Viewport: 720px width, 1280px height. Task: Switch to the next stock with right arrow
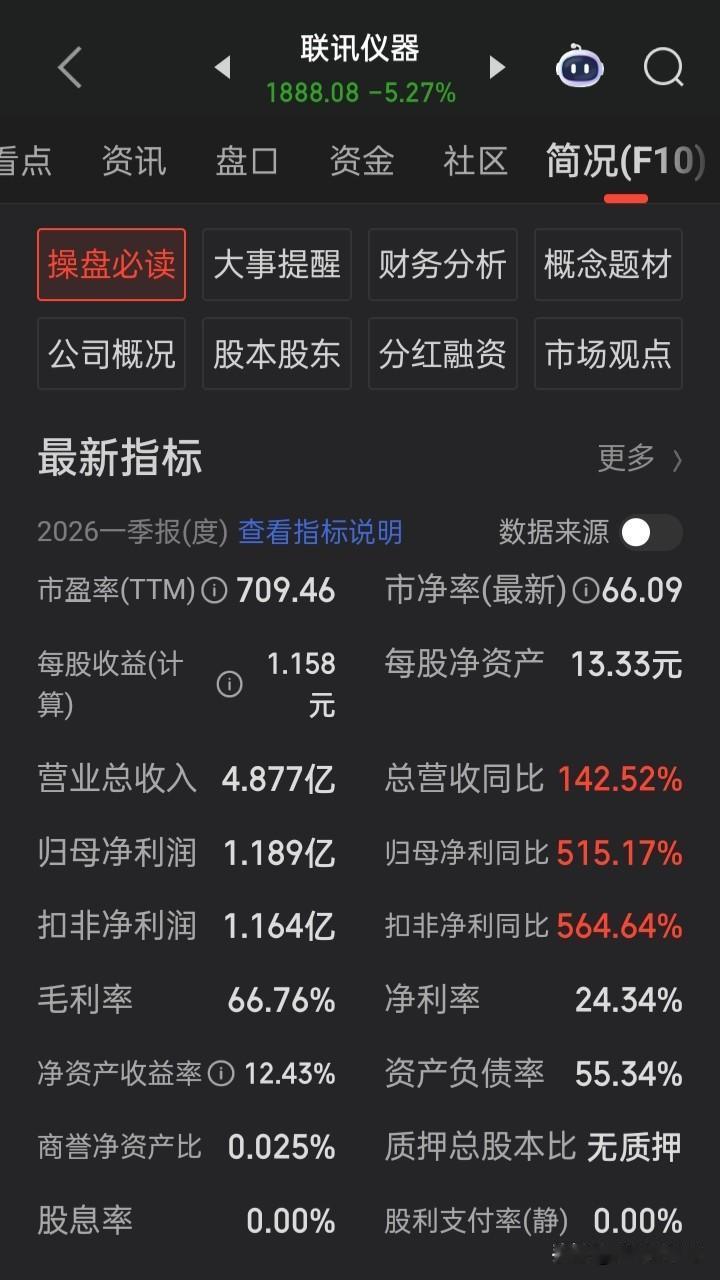tap(497, 68)
